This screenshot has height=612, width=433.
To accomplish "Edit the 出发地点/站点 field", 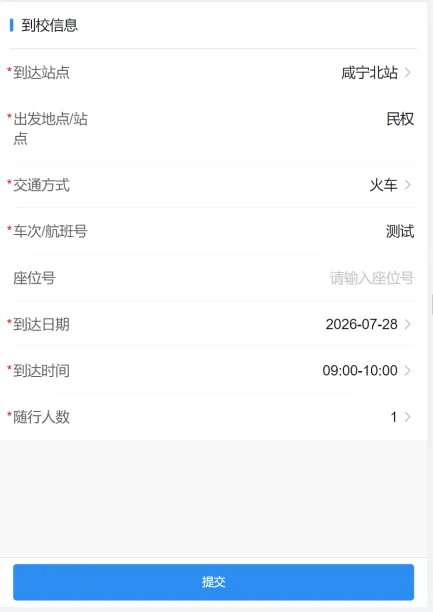I will click(213, 128).
